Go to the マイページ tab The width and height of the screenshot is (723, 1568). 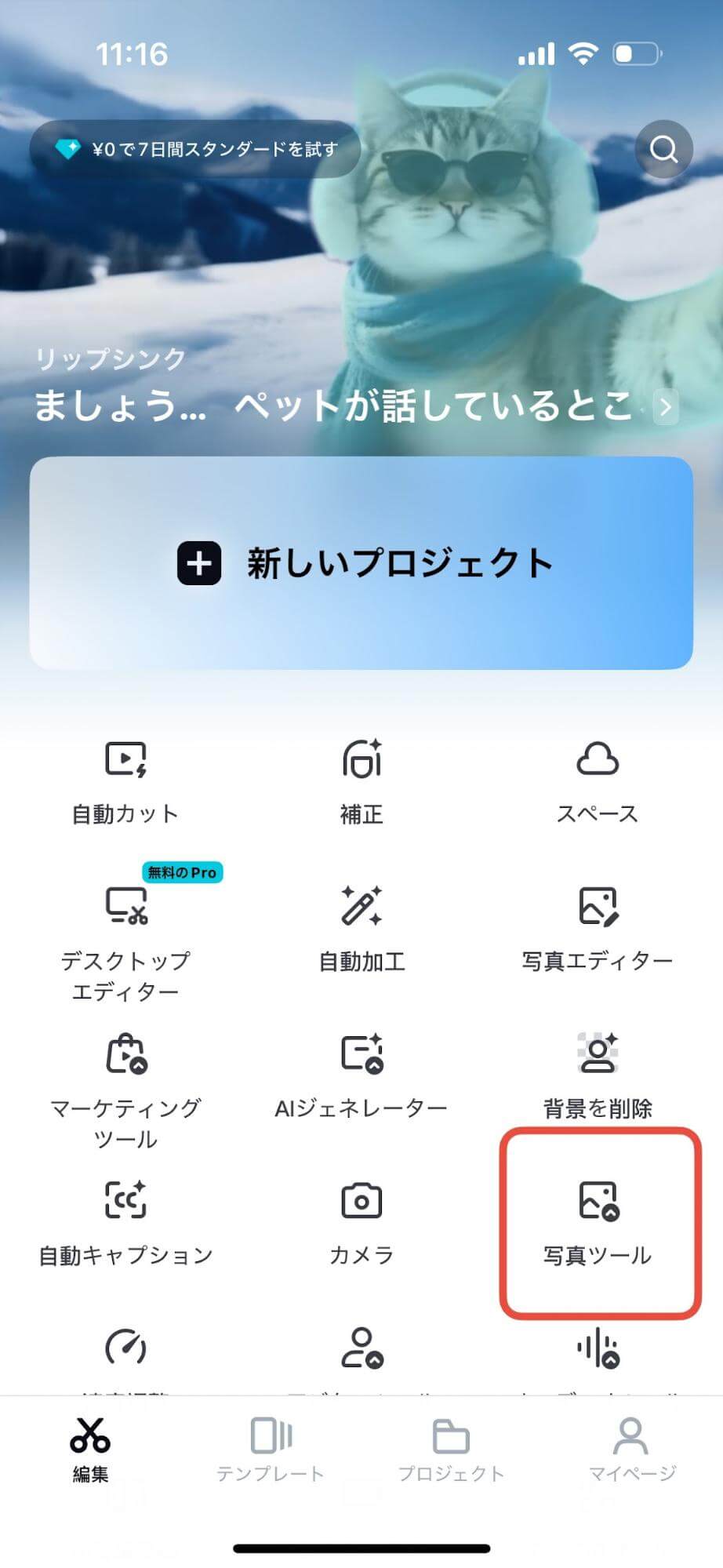(x=632, y=1450)
